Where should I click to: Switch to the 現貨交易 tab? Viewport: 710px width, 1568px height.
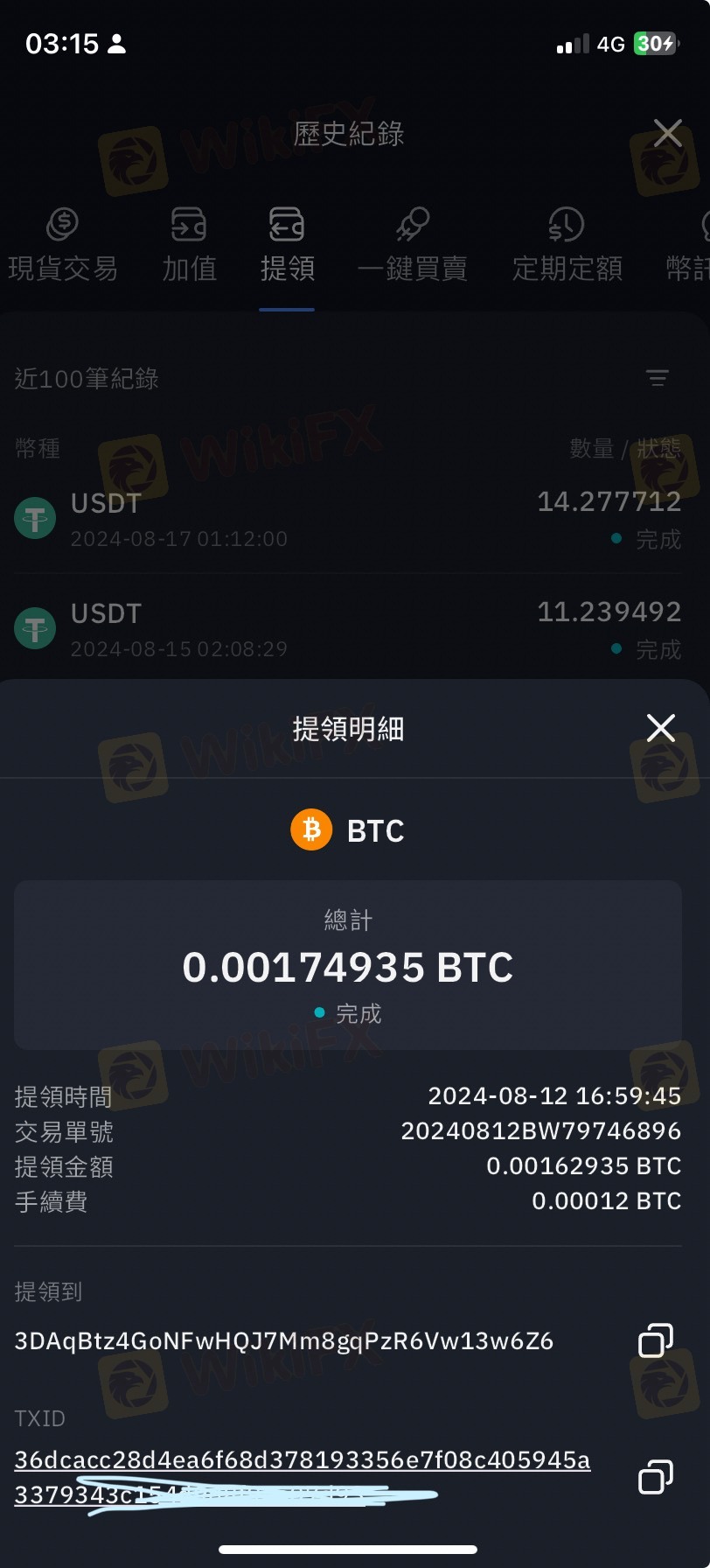click(63, 246)
